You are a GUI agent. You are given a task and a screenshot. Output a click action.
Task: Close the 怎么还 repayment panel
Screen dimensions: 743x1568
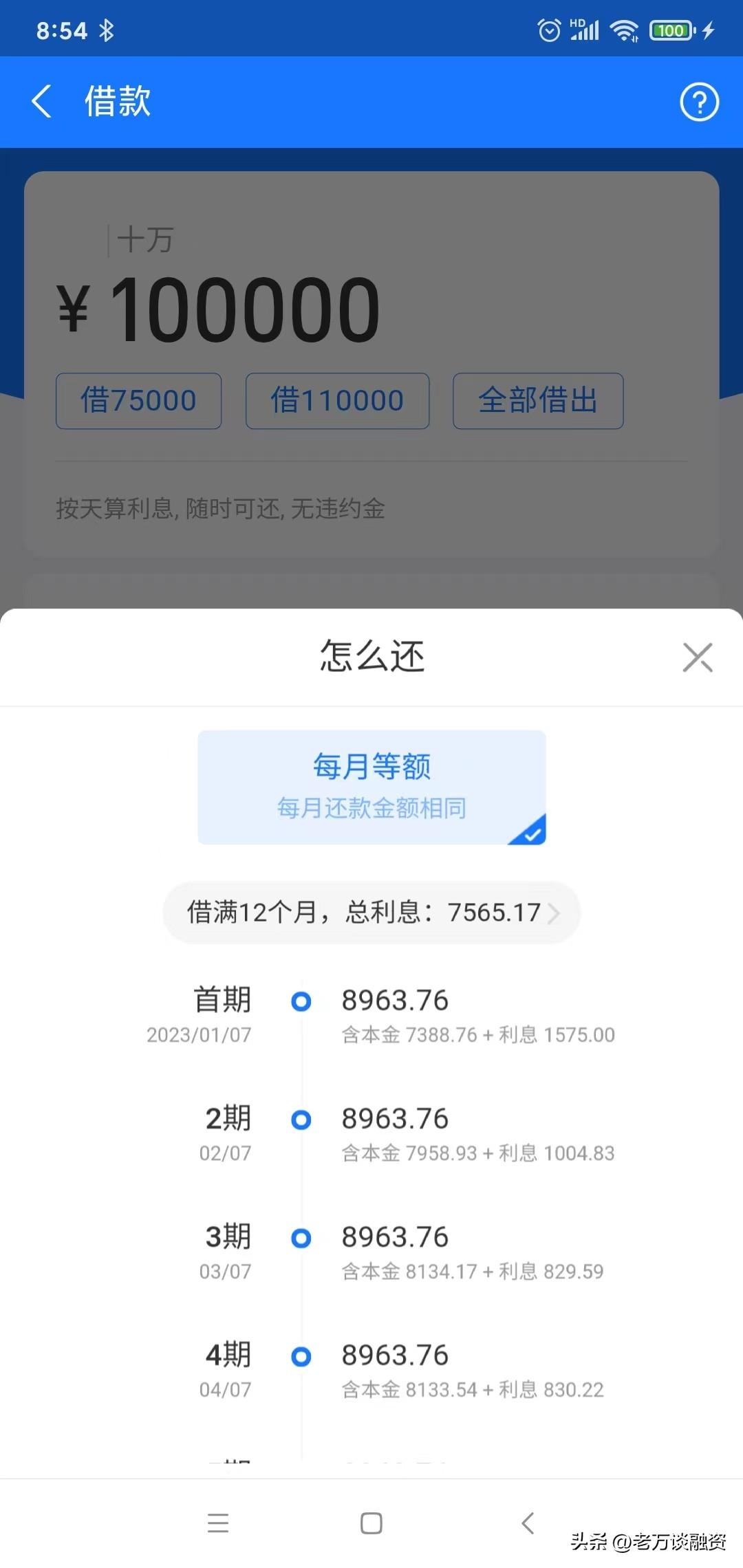point(698,657)
